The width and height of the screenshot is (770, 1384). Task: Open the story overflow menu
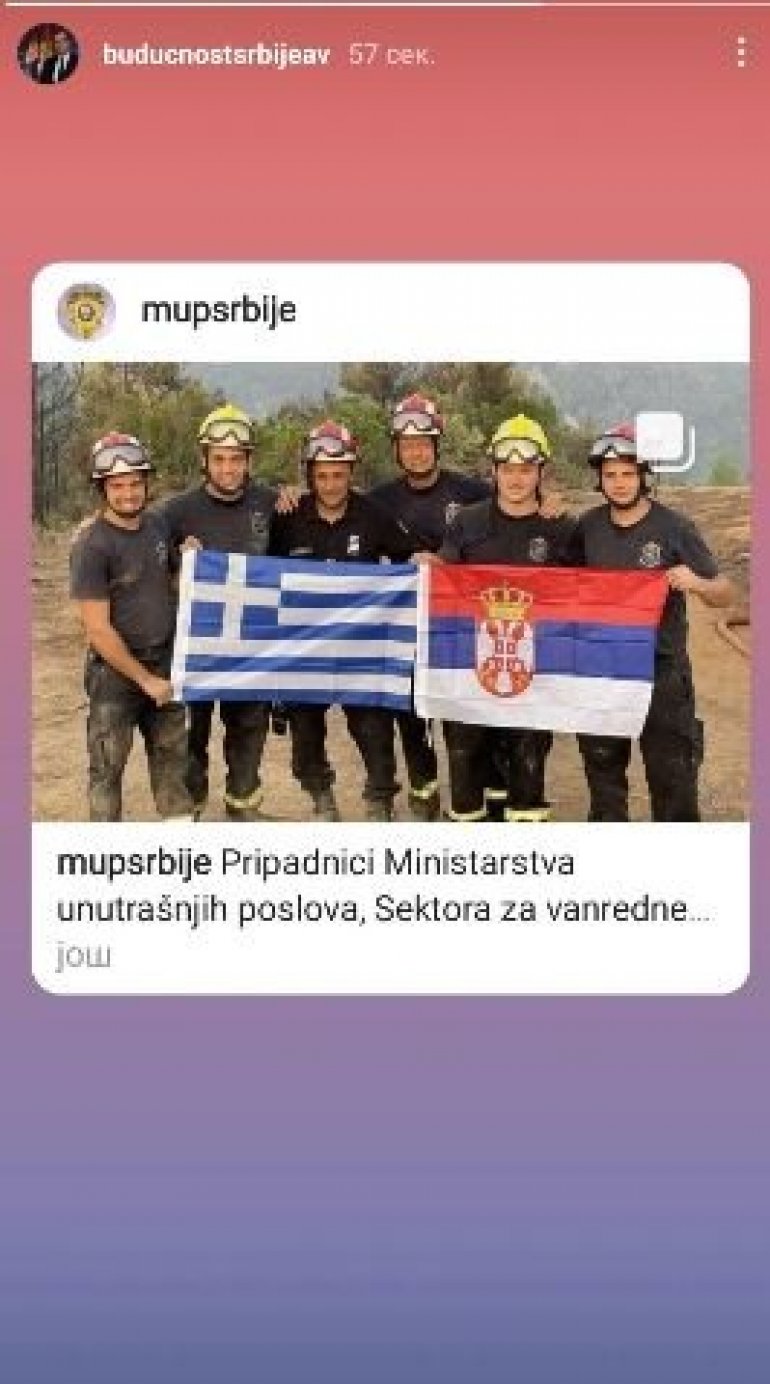point(740,52)
